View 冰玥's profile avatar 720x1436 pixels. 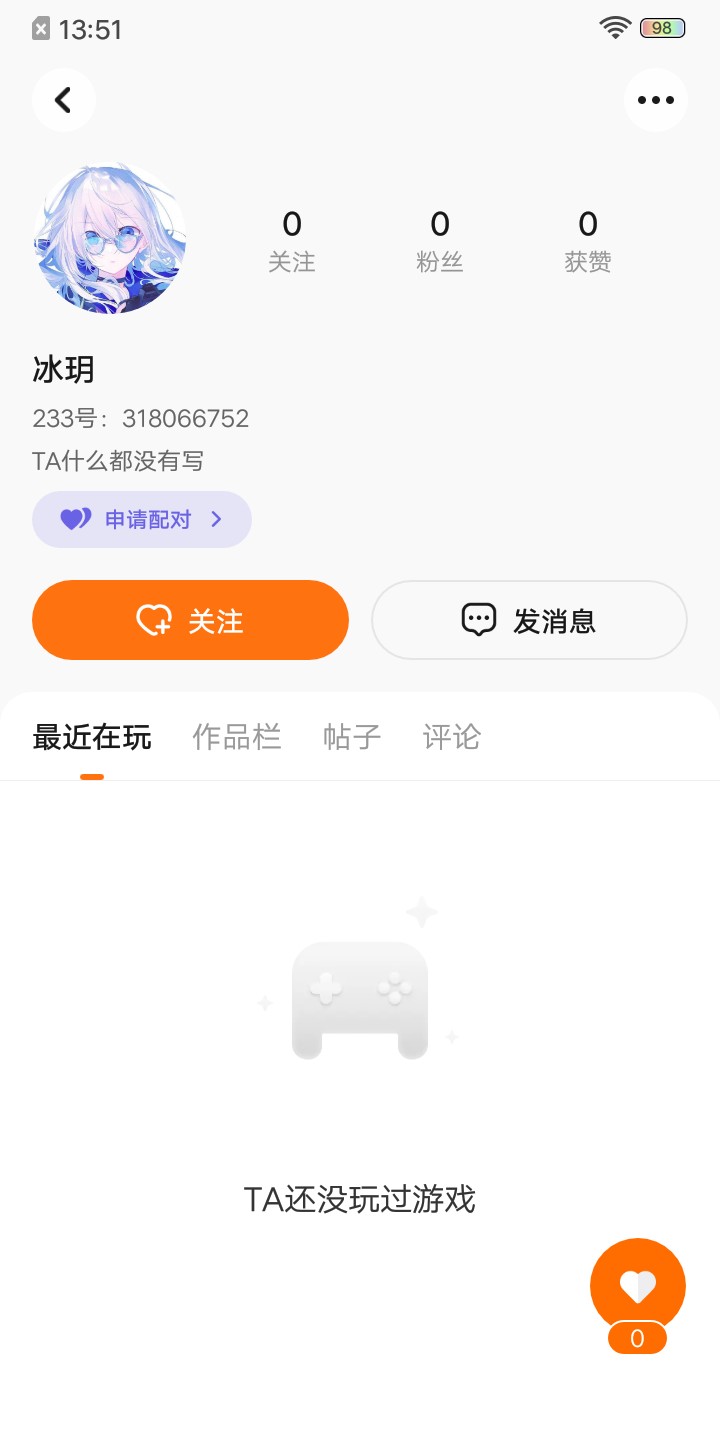pyautogui.click(x=110, y=239)
